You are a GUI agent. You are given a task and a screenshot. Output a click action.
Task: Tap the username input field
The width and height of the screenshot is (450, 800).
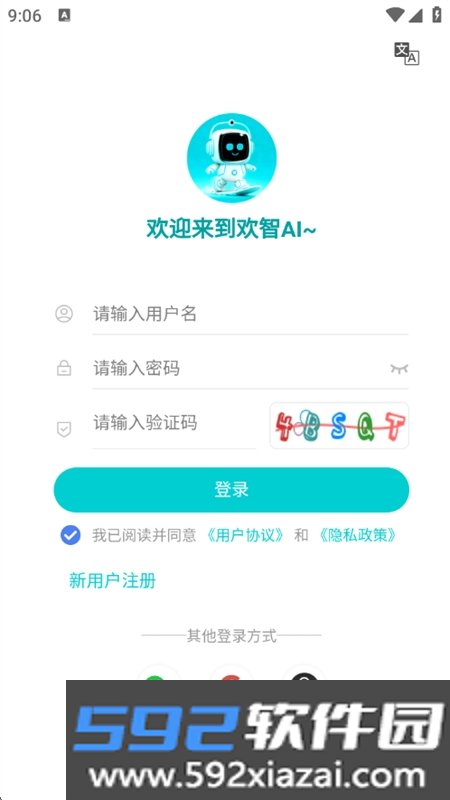click(250, 314)
